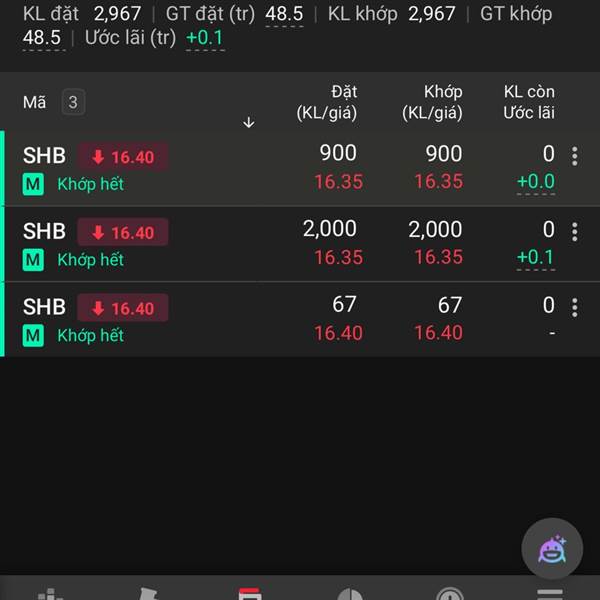Open options for the 900-share SHB order
Viewport: 600px width, 600px height.
pyautogui.click(x=574, y=156)
